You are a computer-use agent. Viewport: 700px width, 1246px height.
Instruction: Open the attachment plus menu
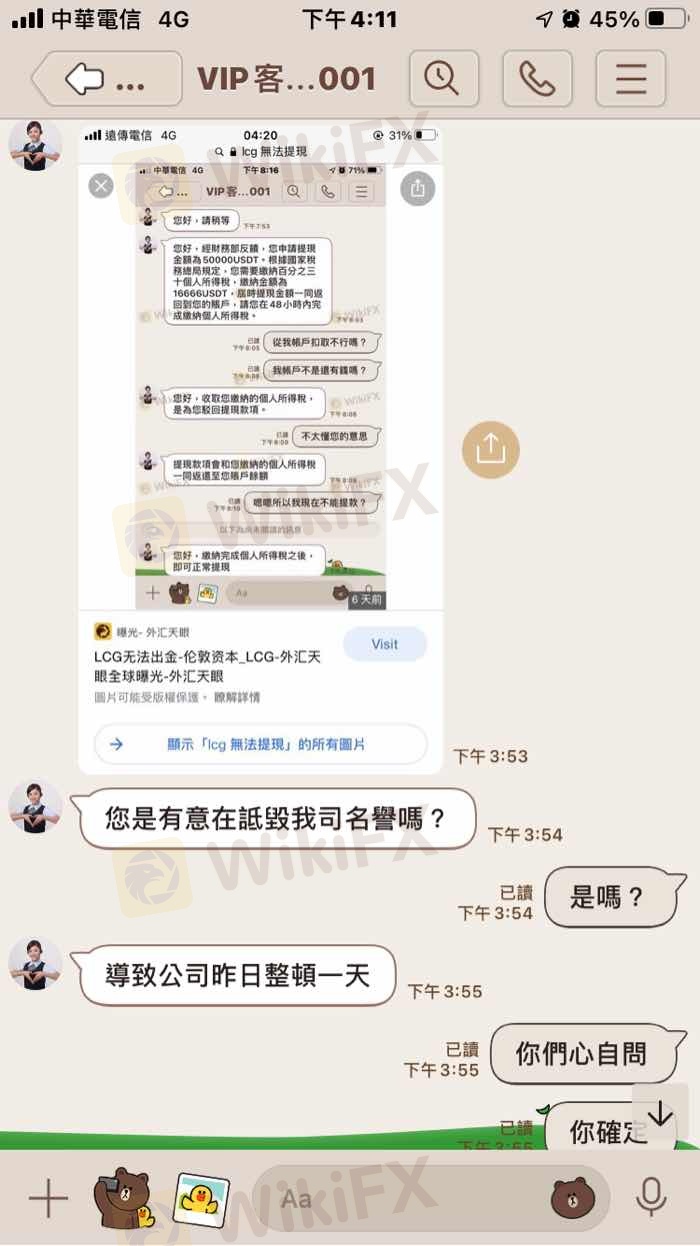pyautogui.click(x=47, y=1197)
